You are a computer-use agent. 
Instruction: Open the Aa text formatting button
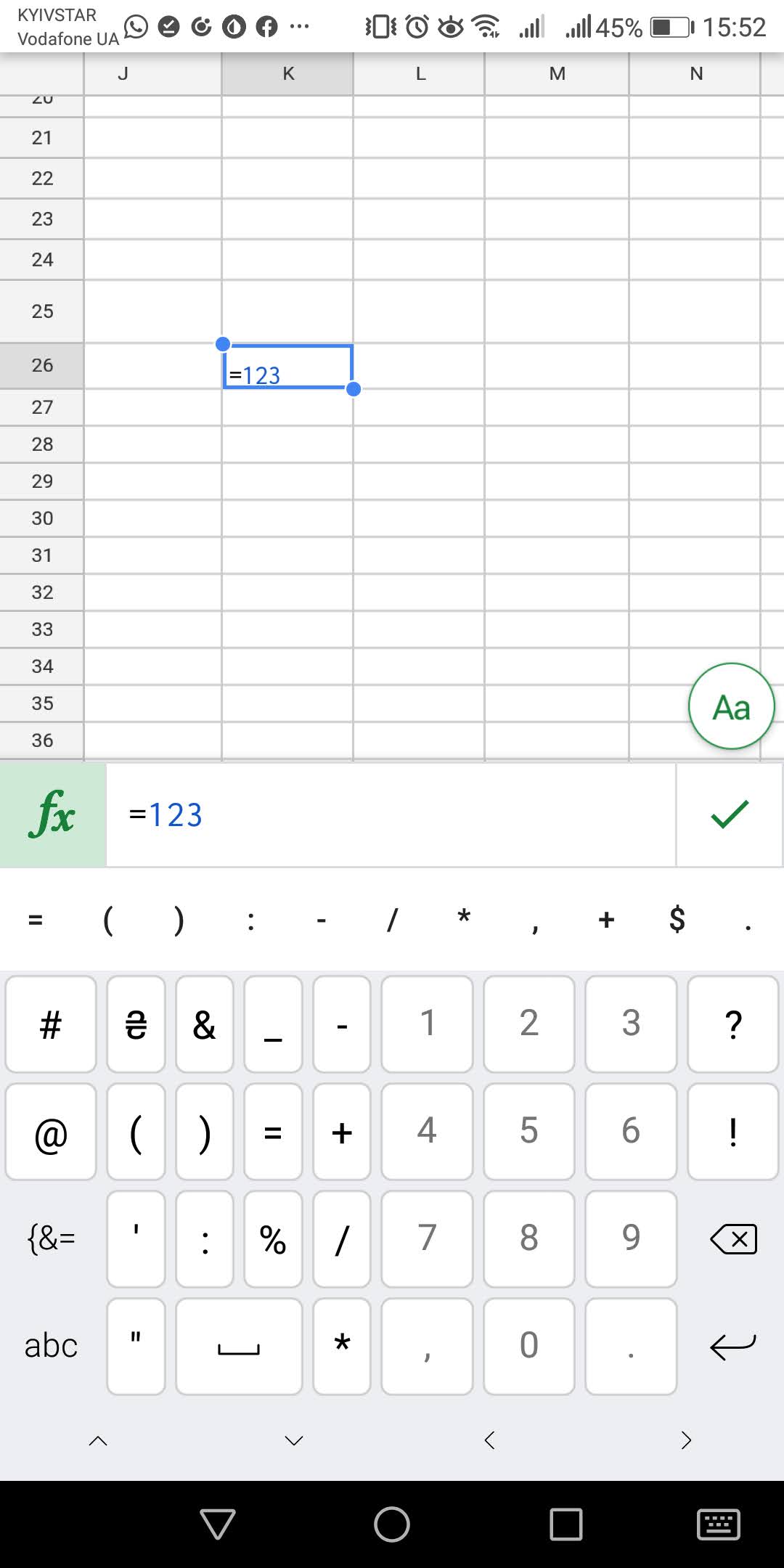tap(731, 706)
